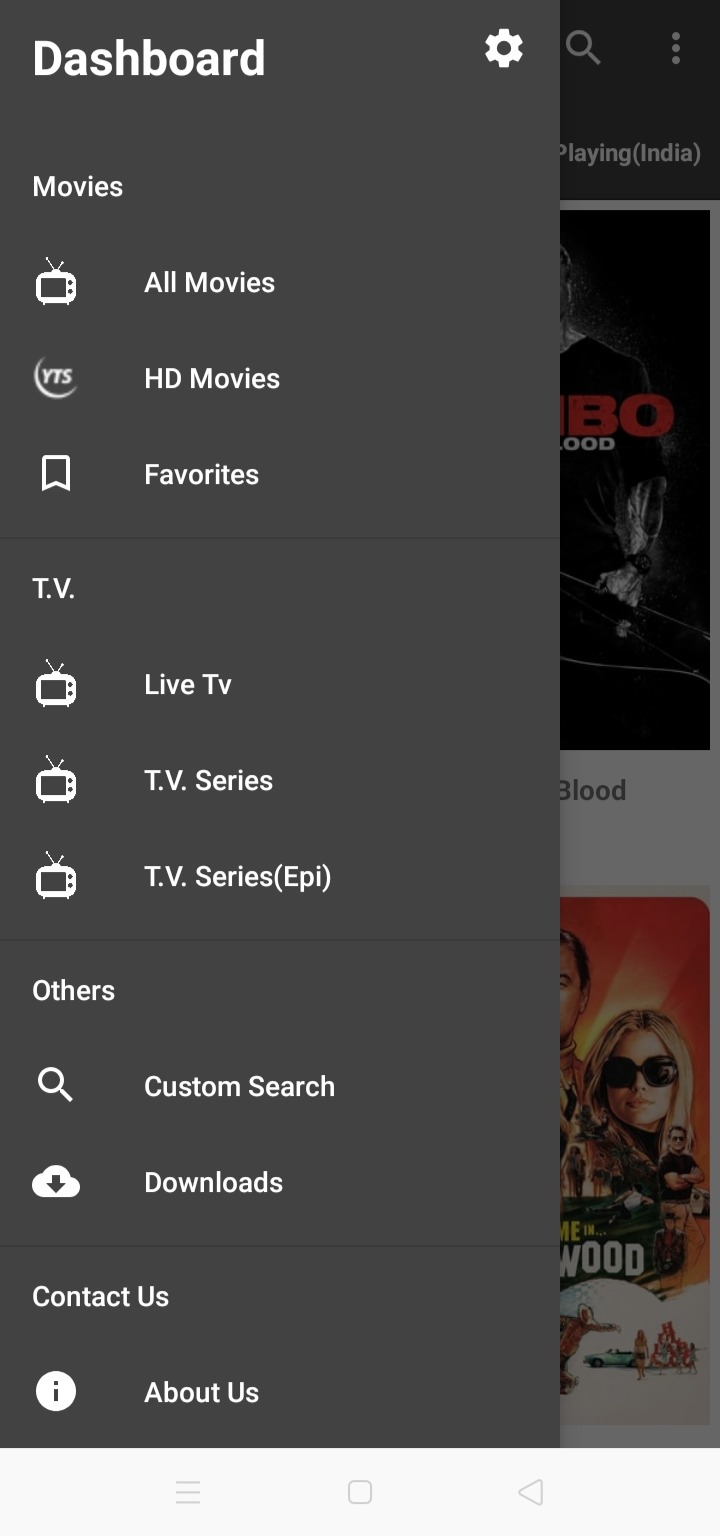View the Downloads page
Screen dimensions: 720x1536
(x=213, y=1183)
